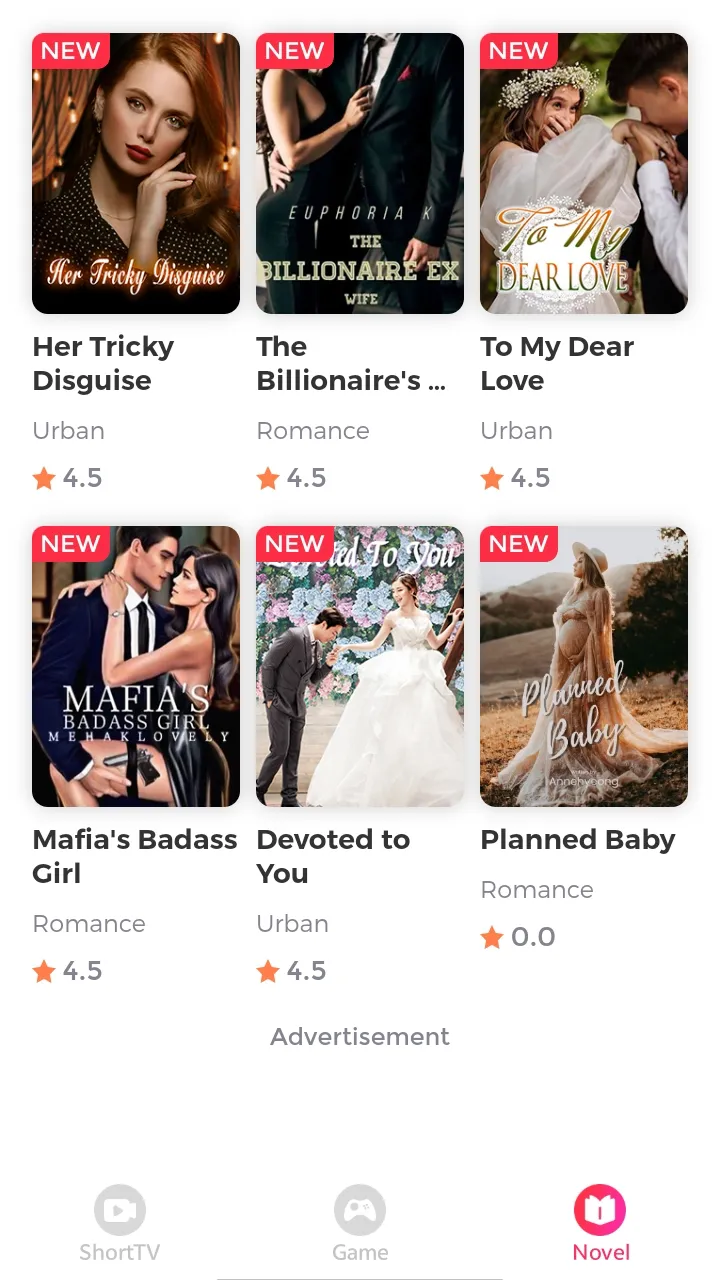This screenshot has height=1280, width=720.
Task: Open the novel Her Tricky Disguise
Action: 136,174
